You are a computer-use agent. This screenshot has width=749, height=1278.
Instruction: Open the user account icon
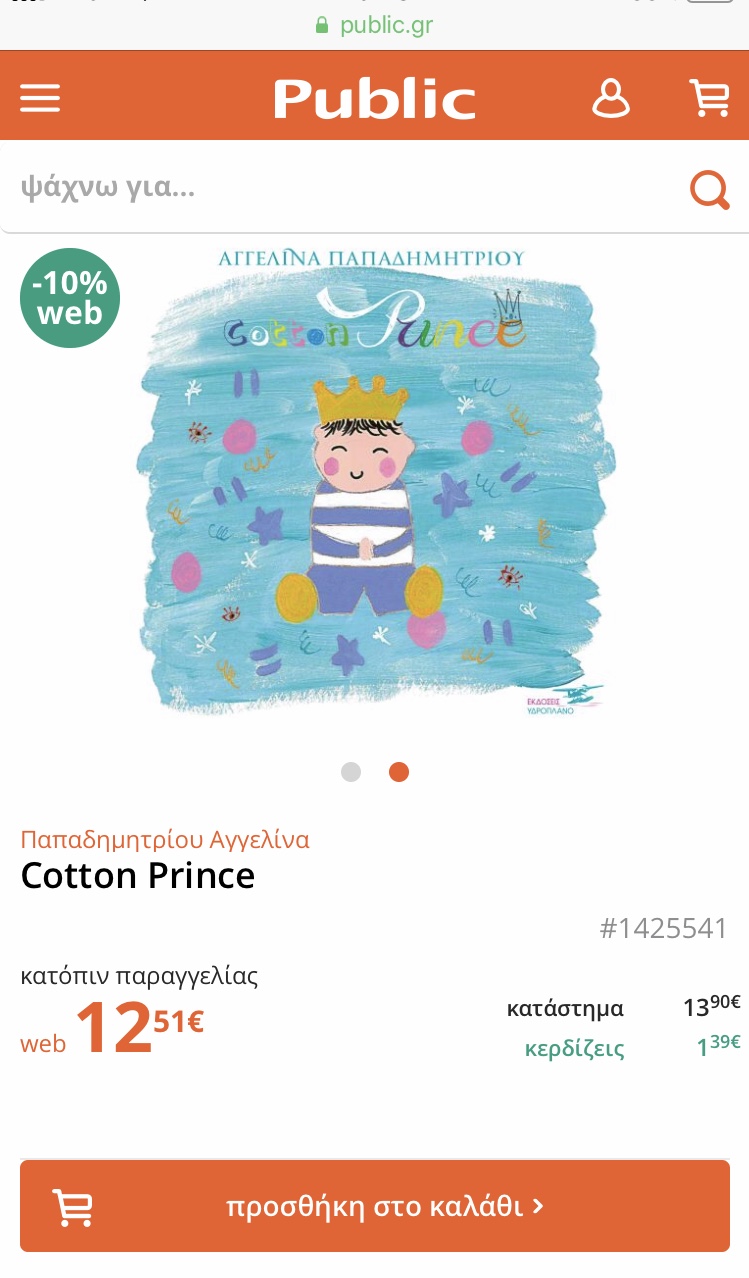611,98
